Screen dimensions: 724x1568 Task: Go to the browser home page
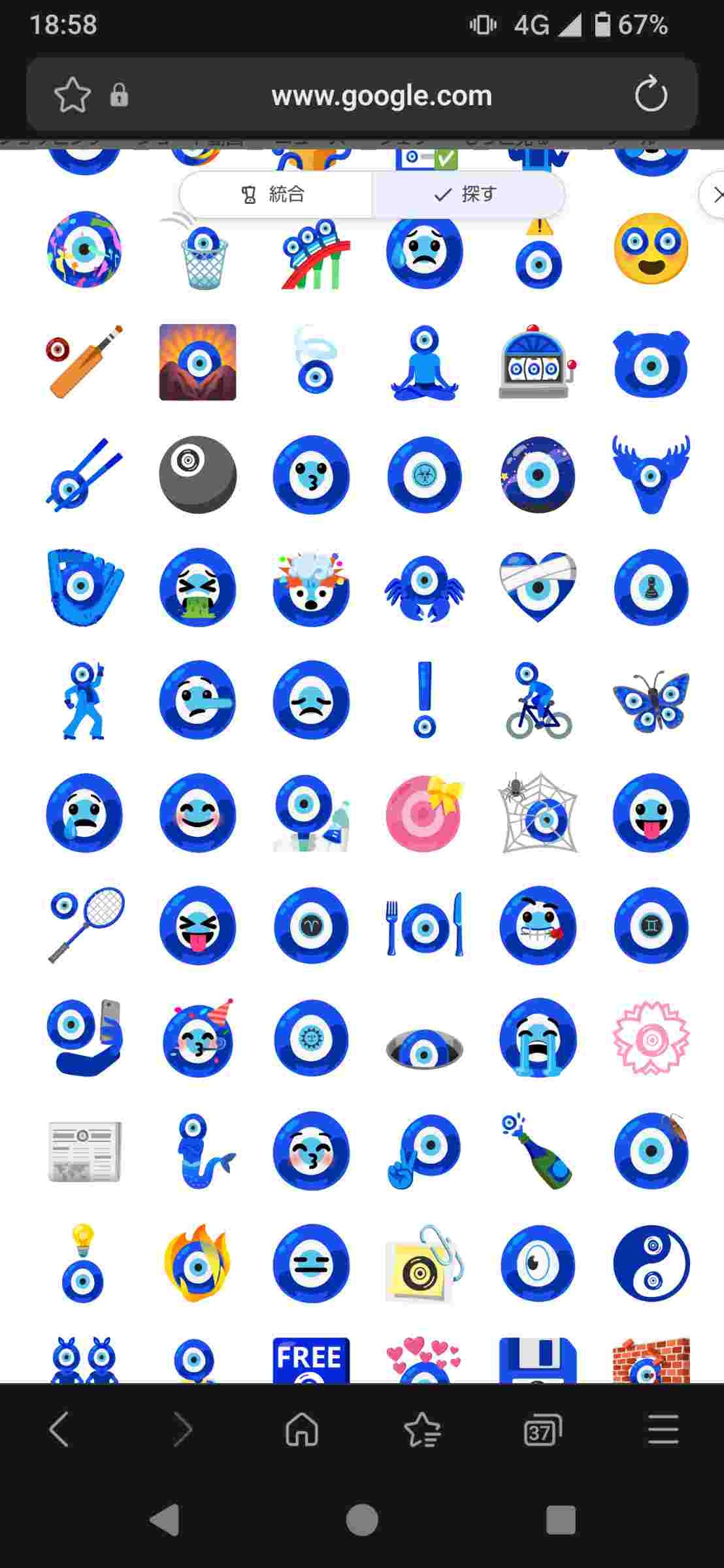[302, 1431]
